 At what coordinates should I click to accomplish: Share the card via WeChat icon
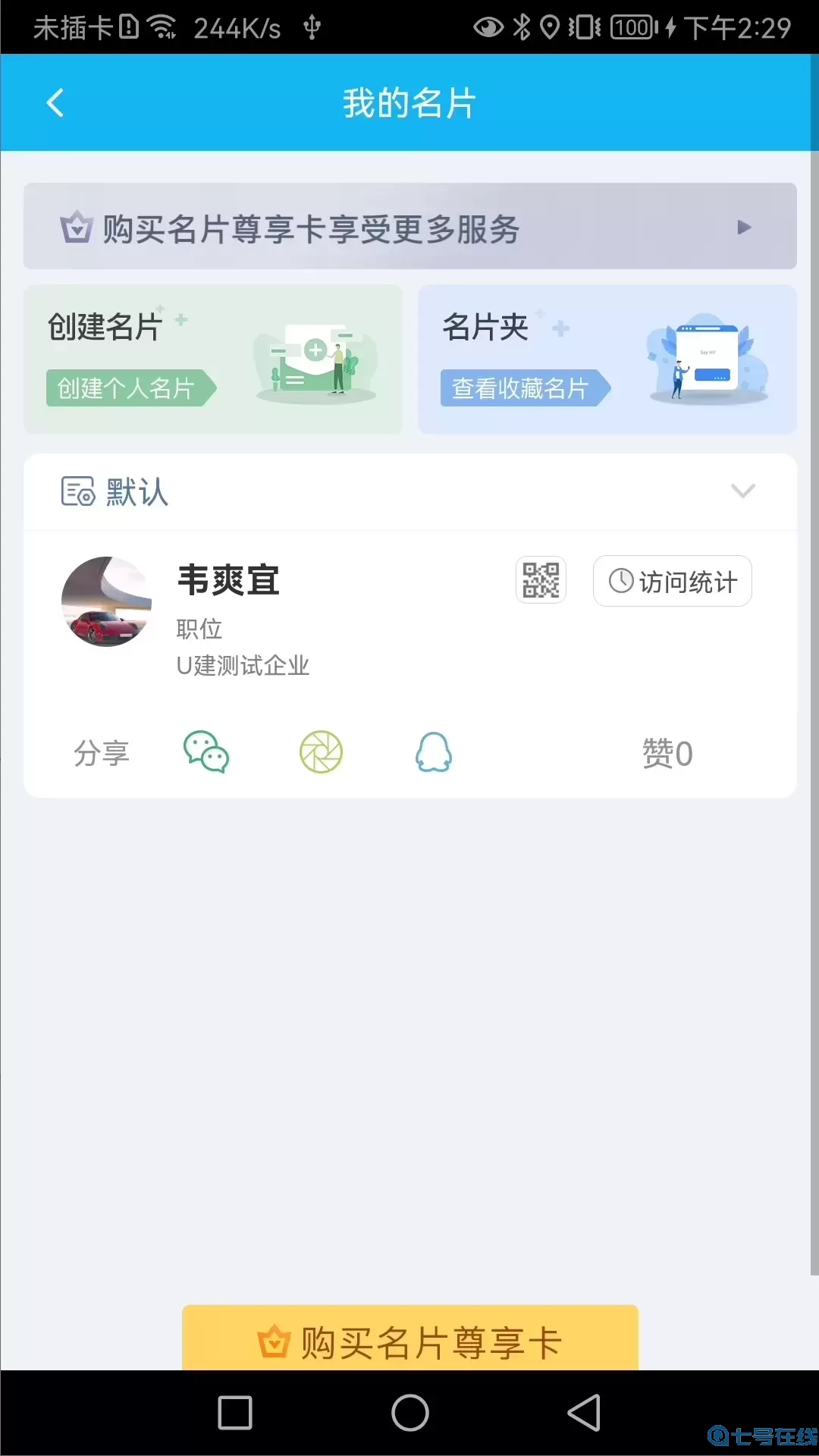tap(207, 753)
